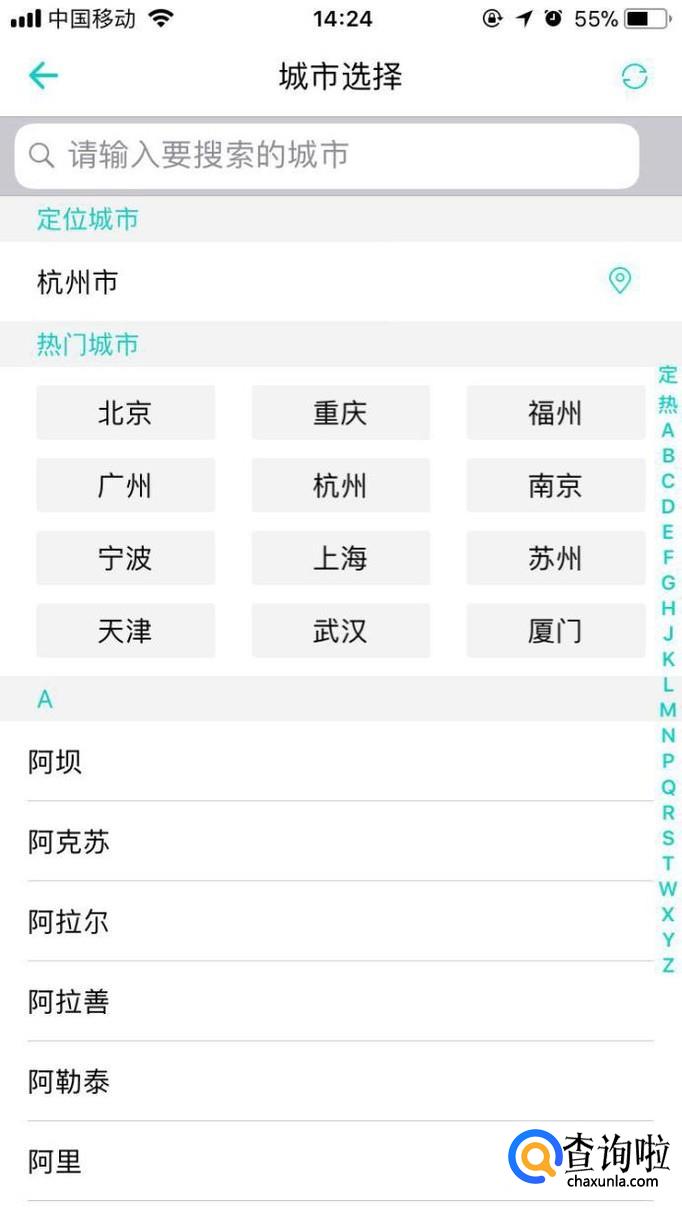Open city 阿坝 in the list
The image size is (682, 1212).
tap(56, 762)
